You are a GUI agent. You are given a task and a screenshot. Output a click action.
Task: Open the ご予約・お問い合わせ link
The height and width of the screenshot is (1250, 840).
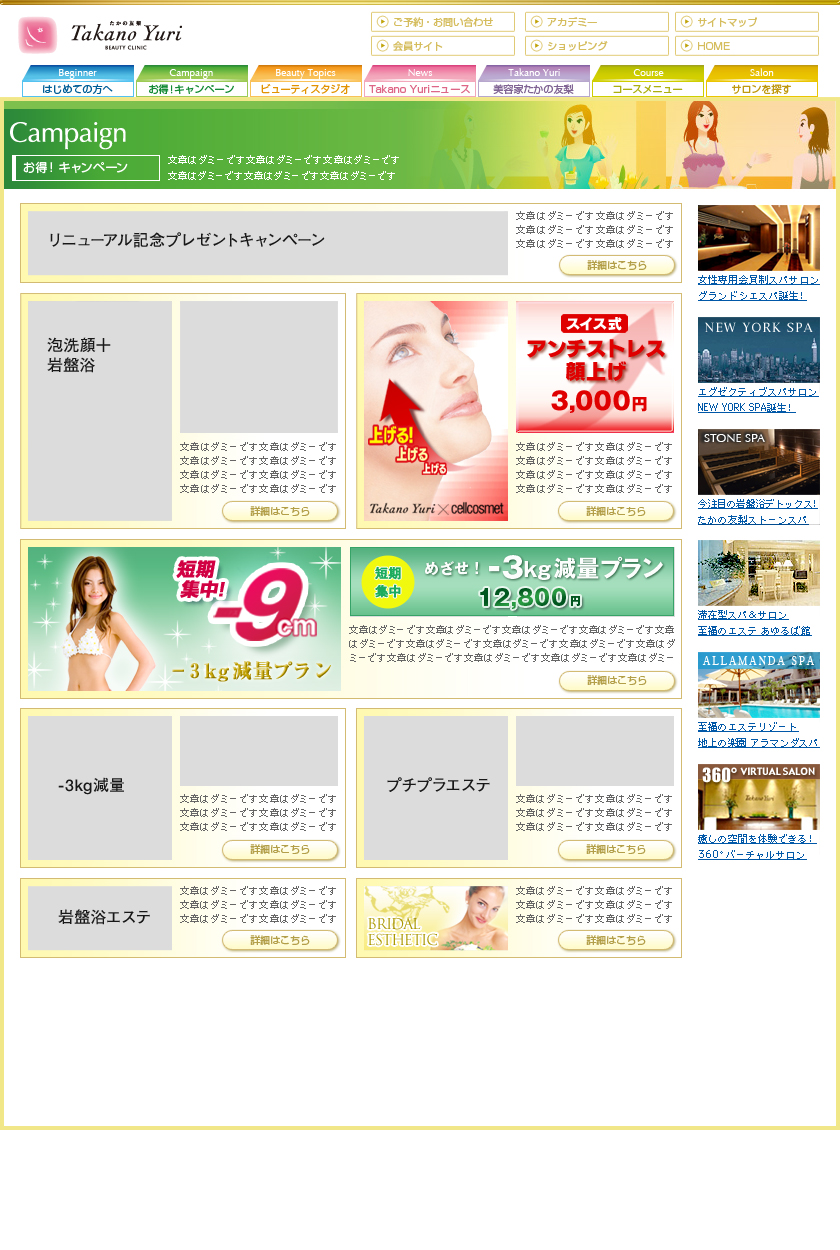442,22
